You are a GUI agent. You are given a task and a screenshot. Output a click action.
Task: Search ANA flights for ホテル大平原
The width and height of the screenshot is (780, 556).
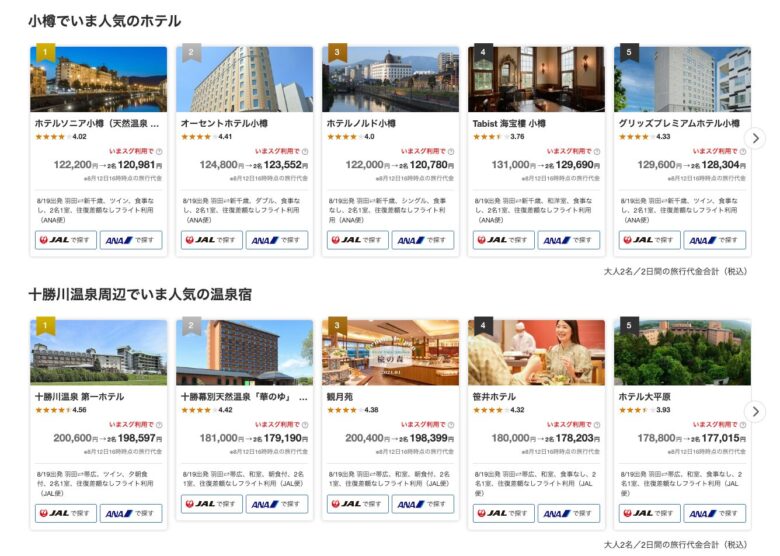click(715, 513)
